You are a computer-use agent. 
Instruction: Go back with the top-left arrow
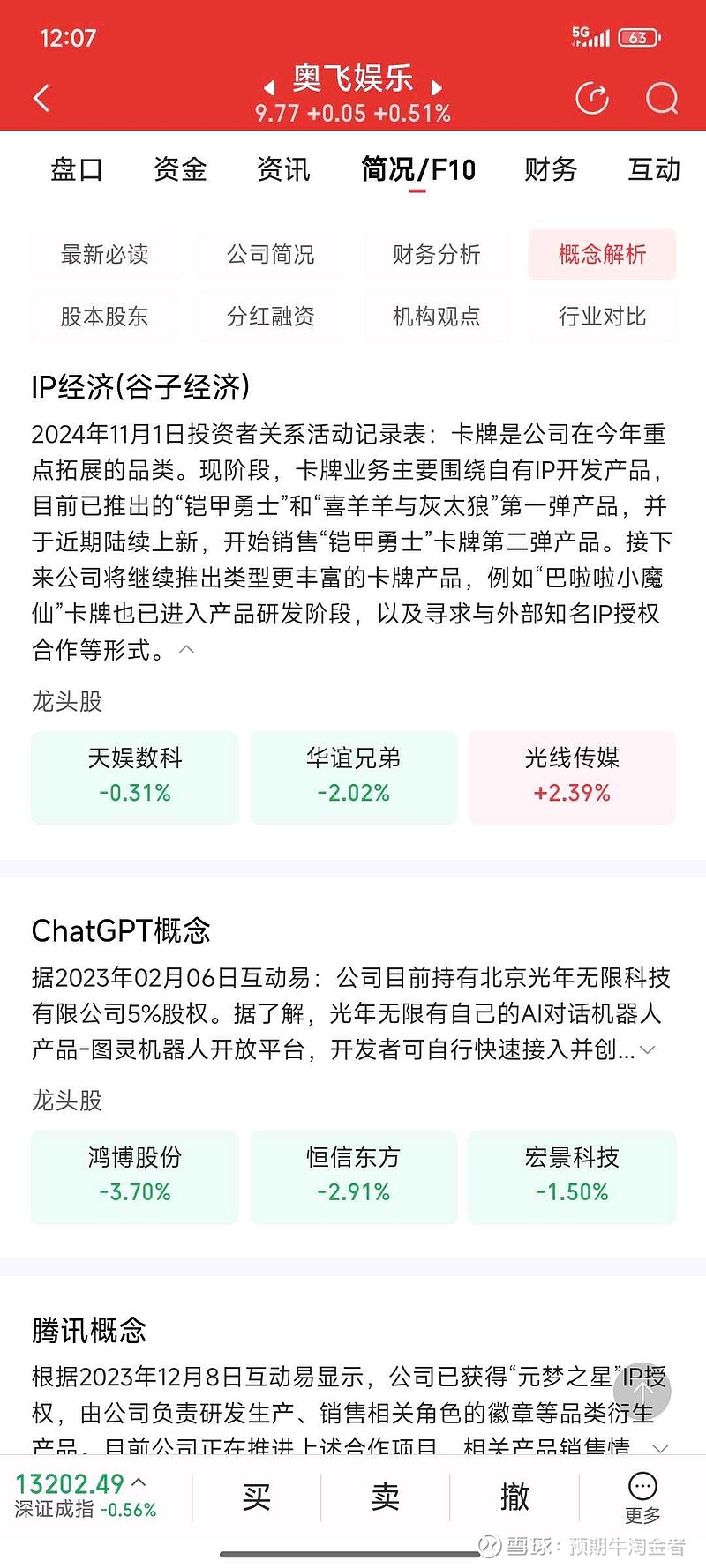[41, 97]
